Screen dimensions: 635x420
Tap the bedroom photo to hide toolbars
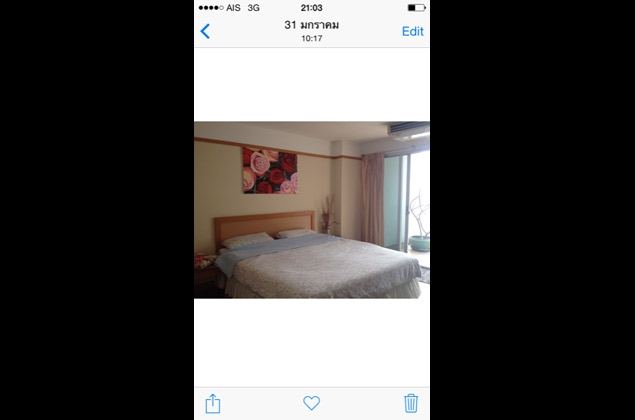pos(311,210)
